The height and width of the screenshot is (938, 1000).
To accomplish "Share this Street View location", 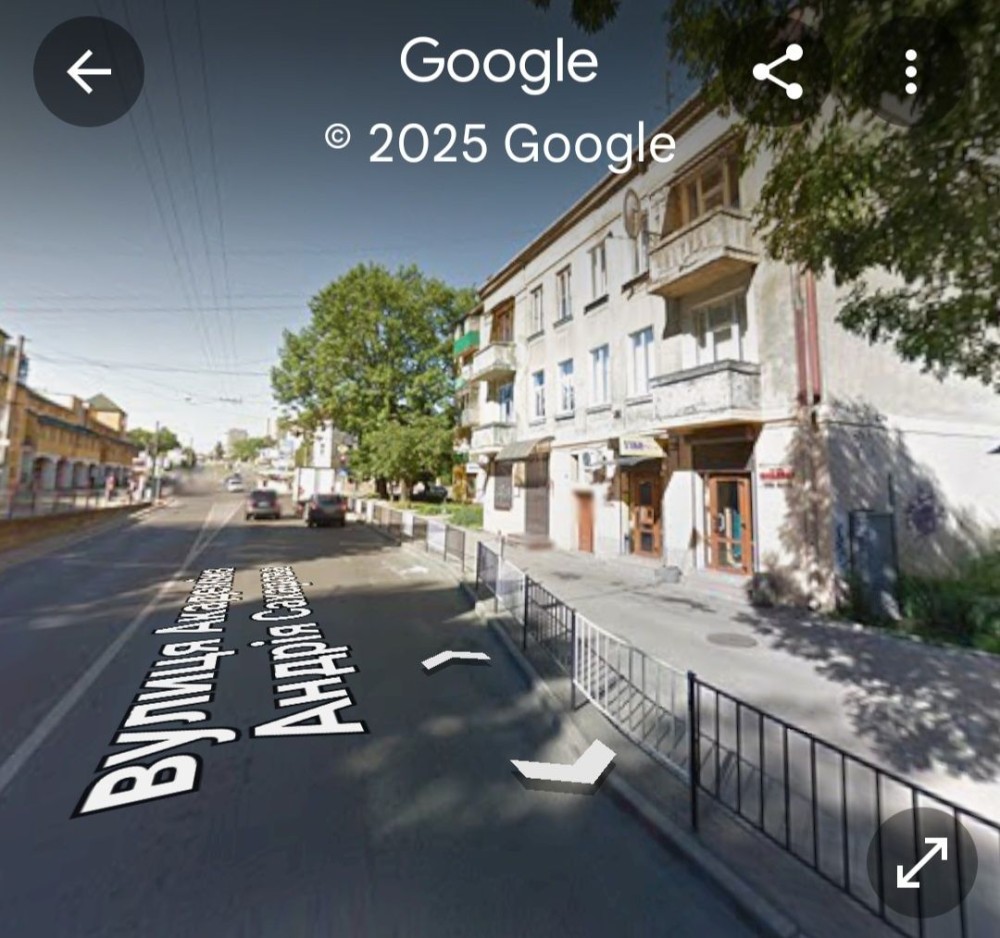I will [x=778, y=71].
